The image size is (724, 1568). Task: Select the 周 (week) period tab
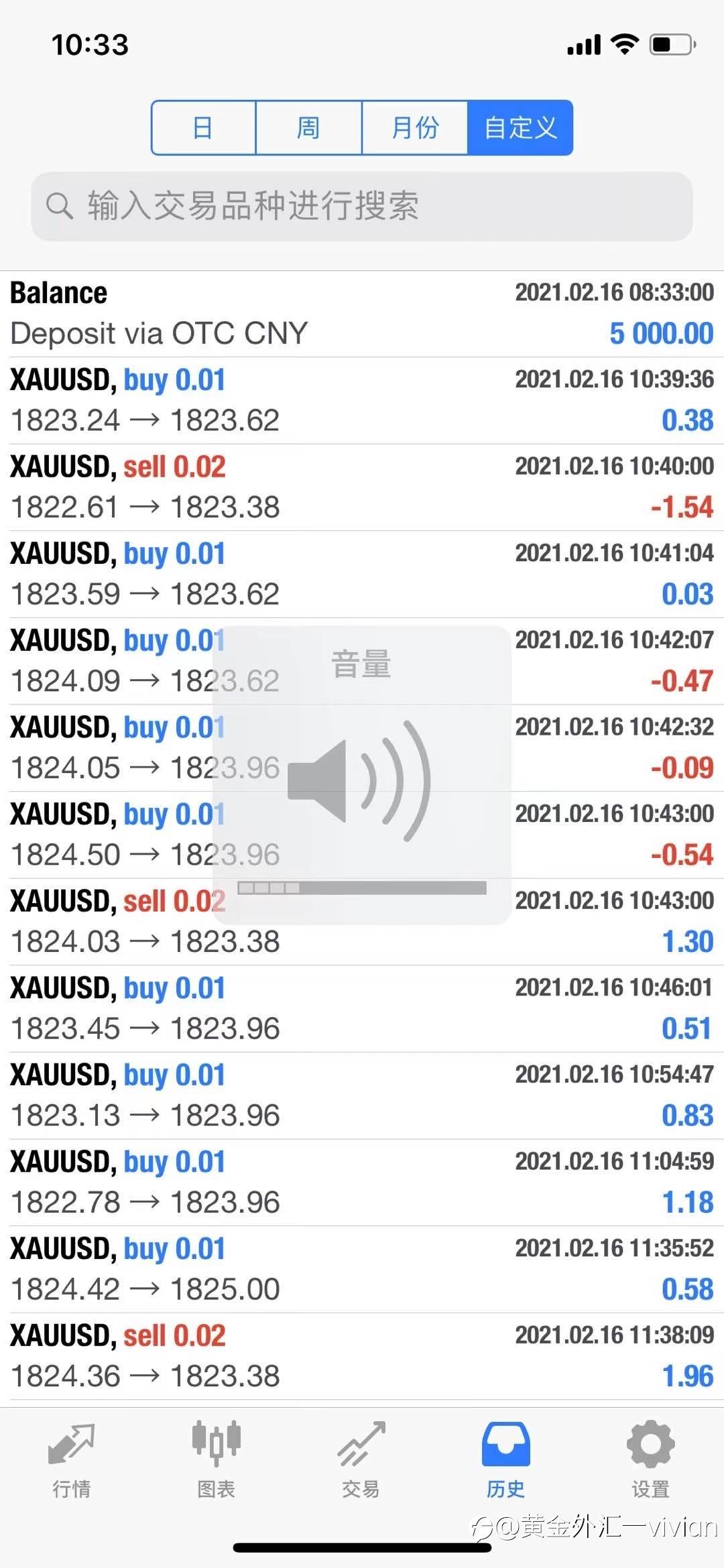coord(308,127)
